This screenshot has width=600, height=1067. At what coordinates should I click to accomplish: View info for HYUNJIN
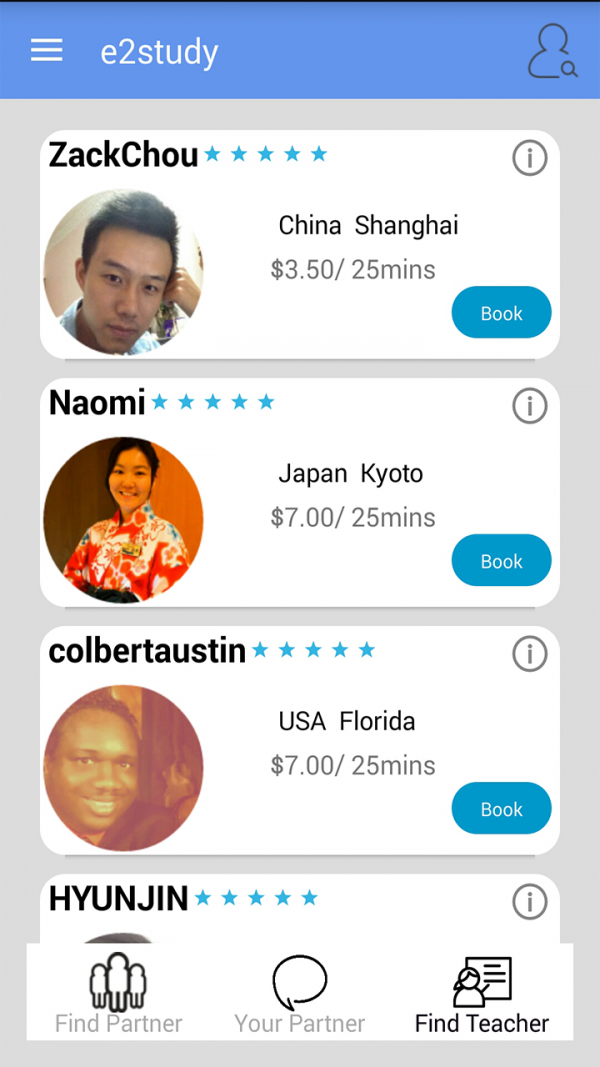(x=529, y=902)
